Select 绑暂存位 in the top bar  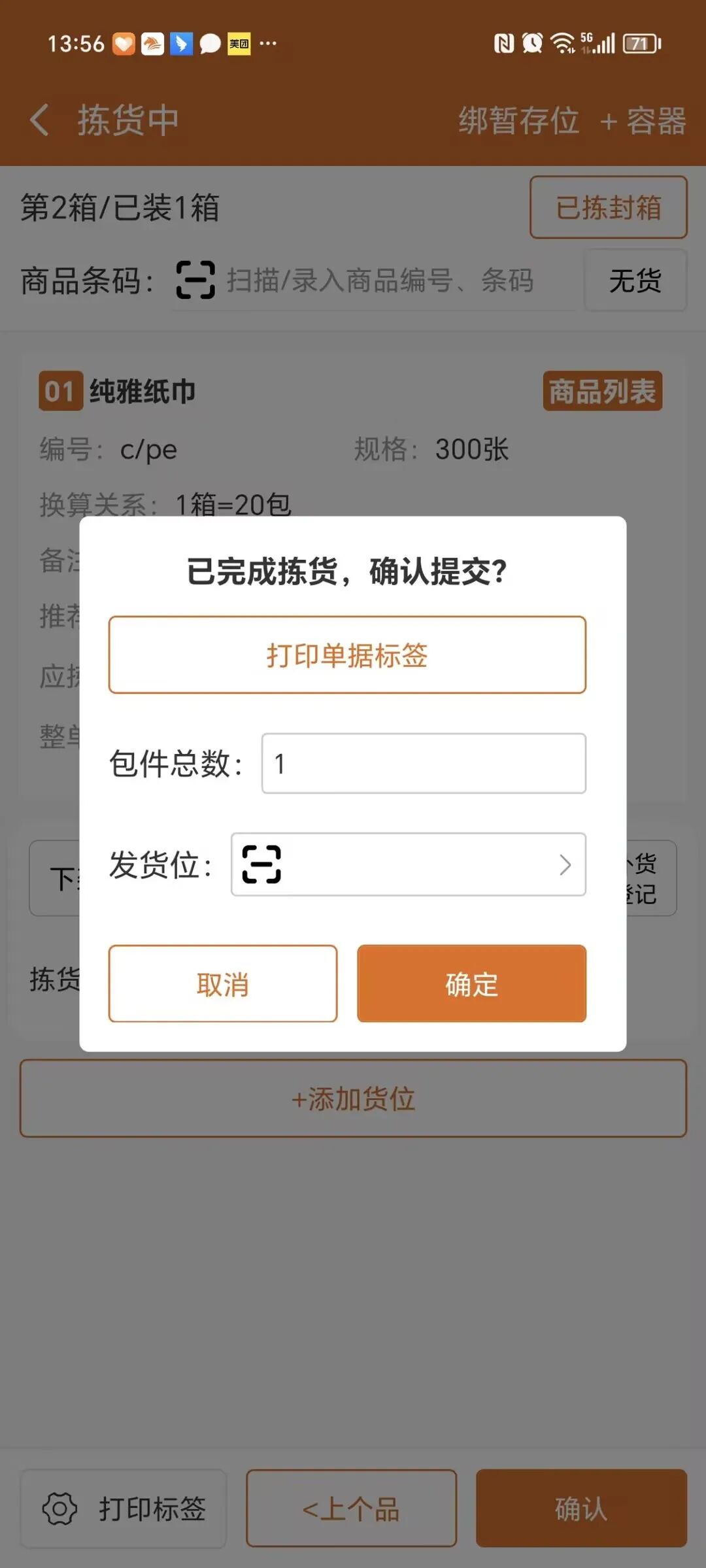tap(518, 121)
